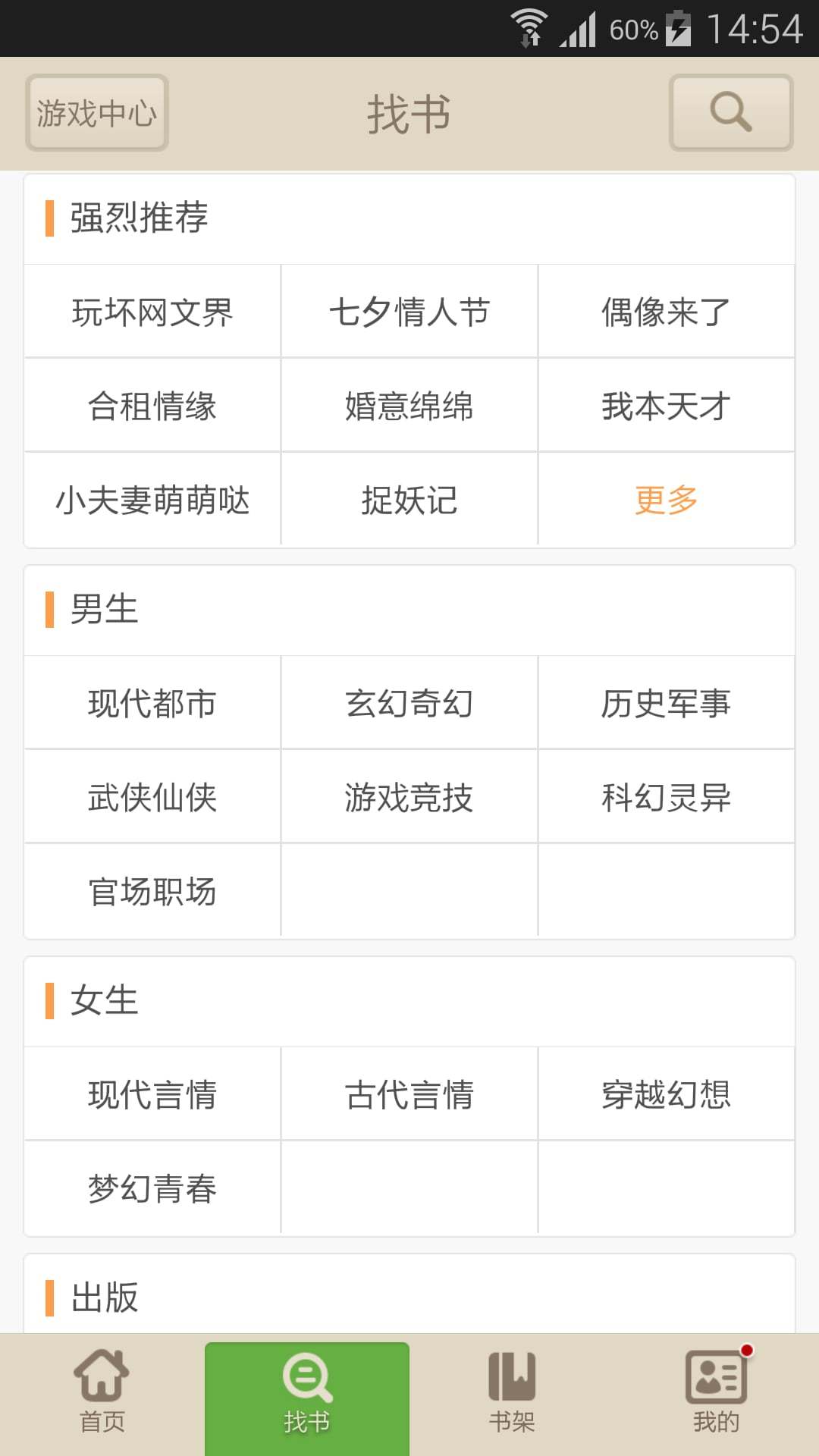This screenshot has width=819, height=1456.
Task: Open 玩坏网文界 recommendation
Action: point(152,312)
